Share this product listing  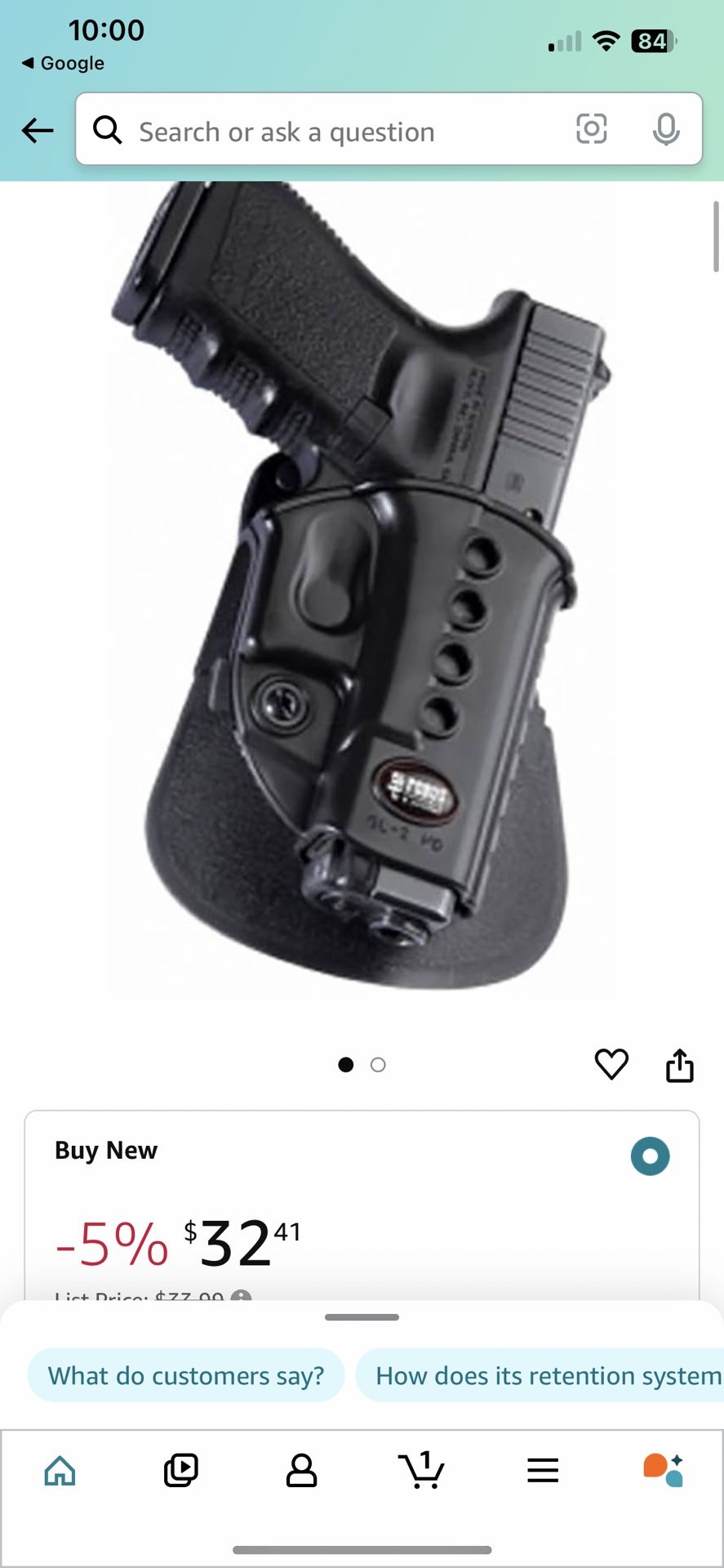point(679,1065)
